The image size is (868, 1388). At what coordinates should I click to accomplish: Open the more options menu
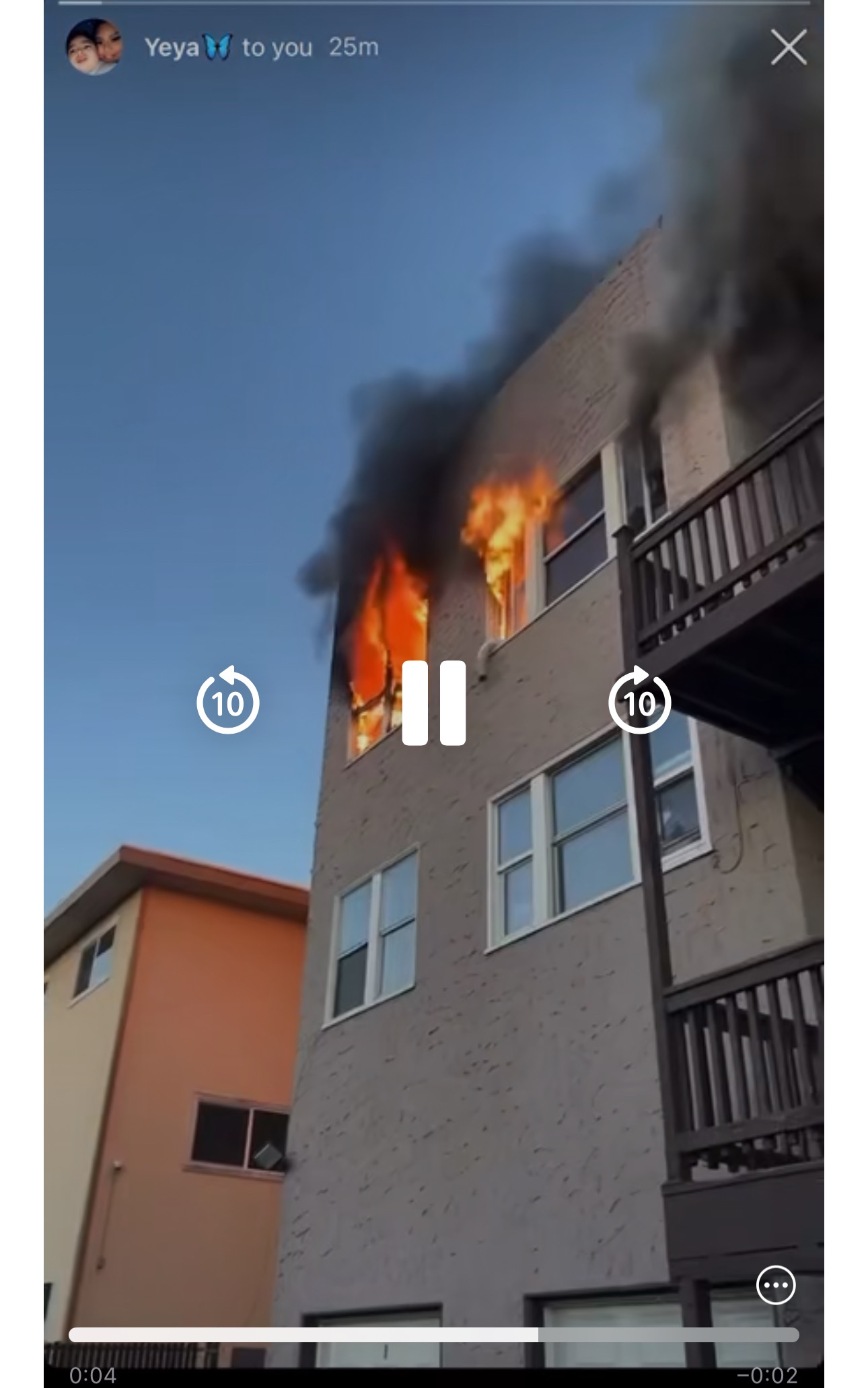776,1285
